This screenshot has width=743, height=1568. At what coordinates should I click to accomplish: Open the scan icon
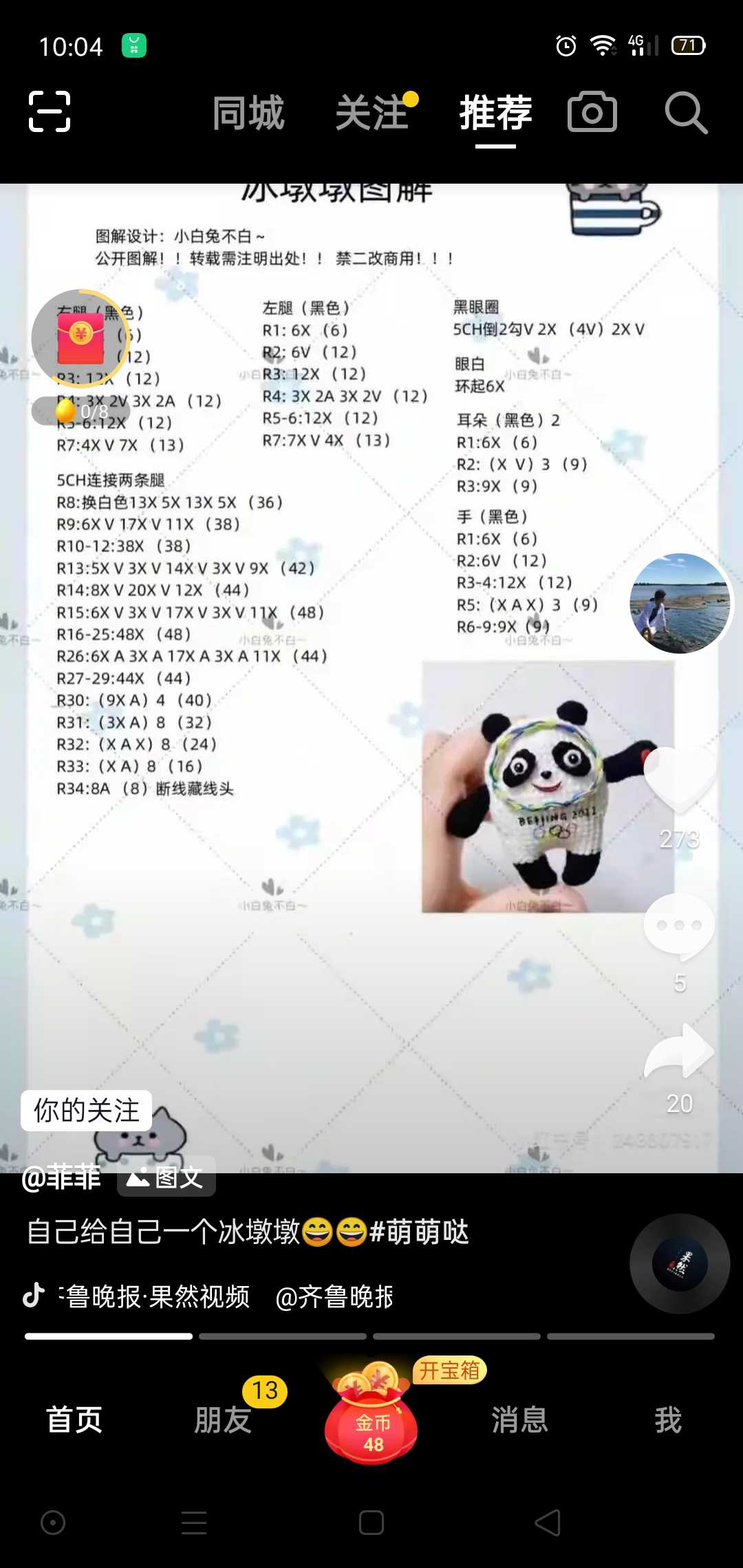[x=50, y=111]
